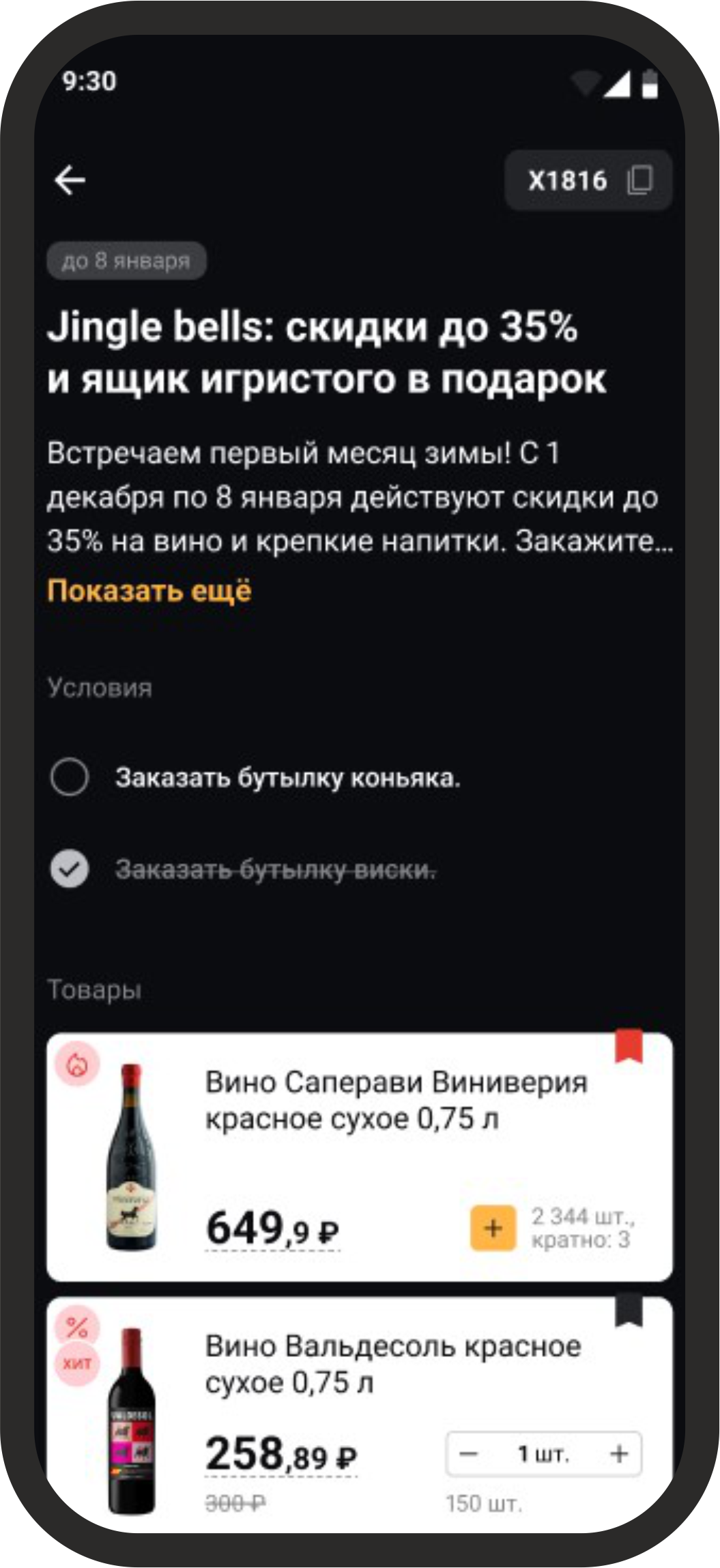Open Вино Вальдесоль красное product card
The image size is (720, 1568).
point(392,1364)
